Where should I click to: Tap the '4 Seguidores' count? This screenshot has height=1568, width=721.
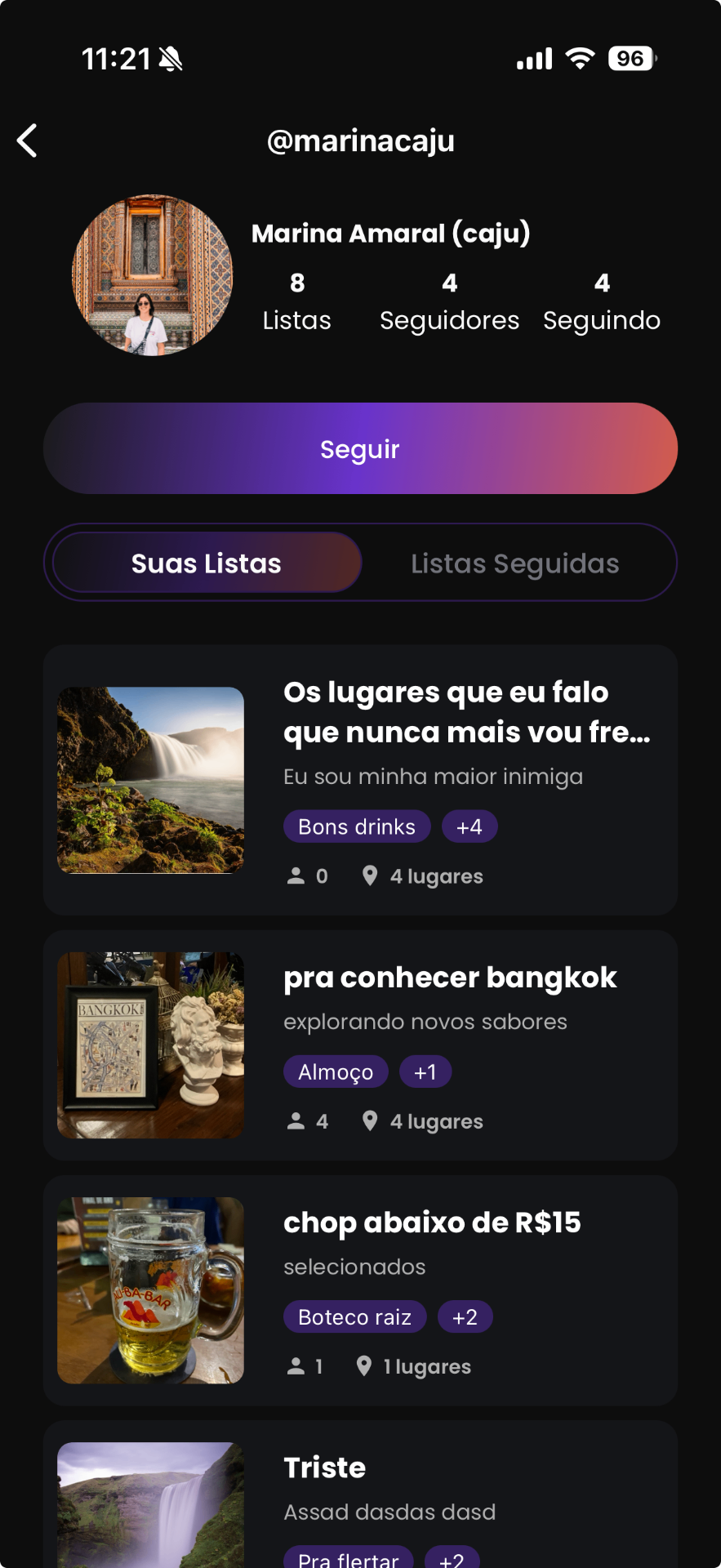click(448, 301)
